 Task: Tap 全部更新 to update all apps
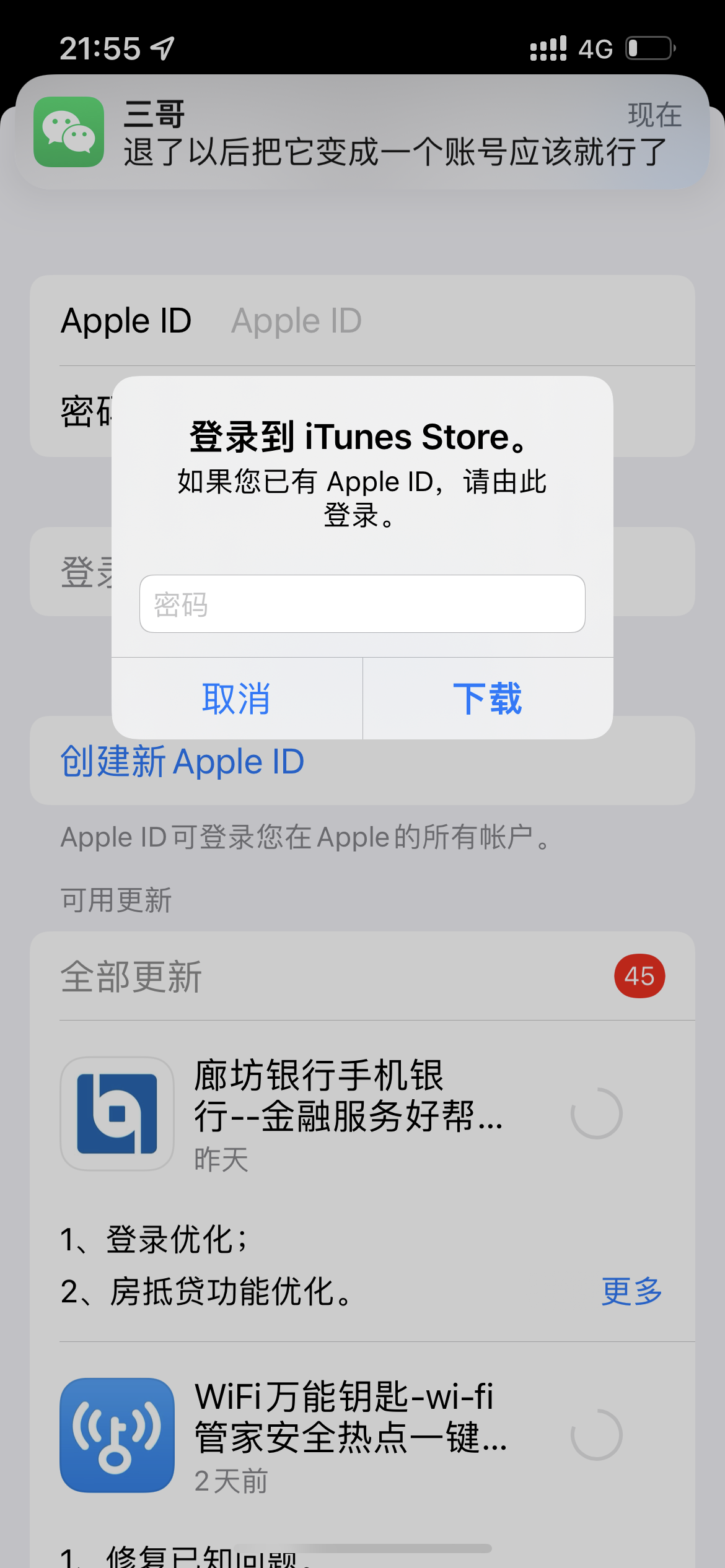131,977
